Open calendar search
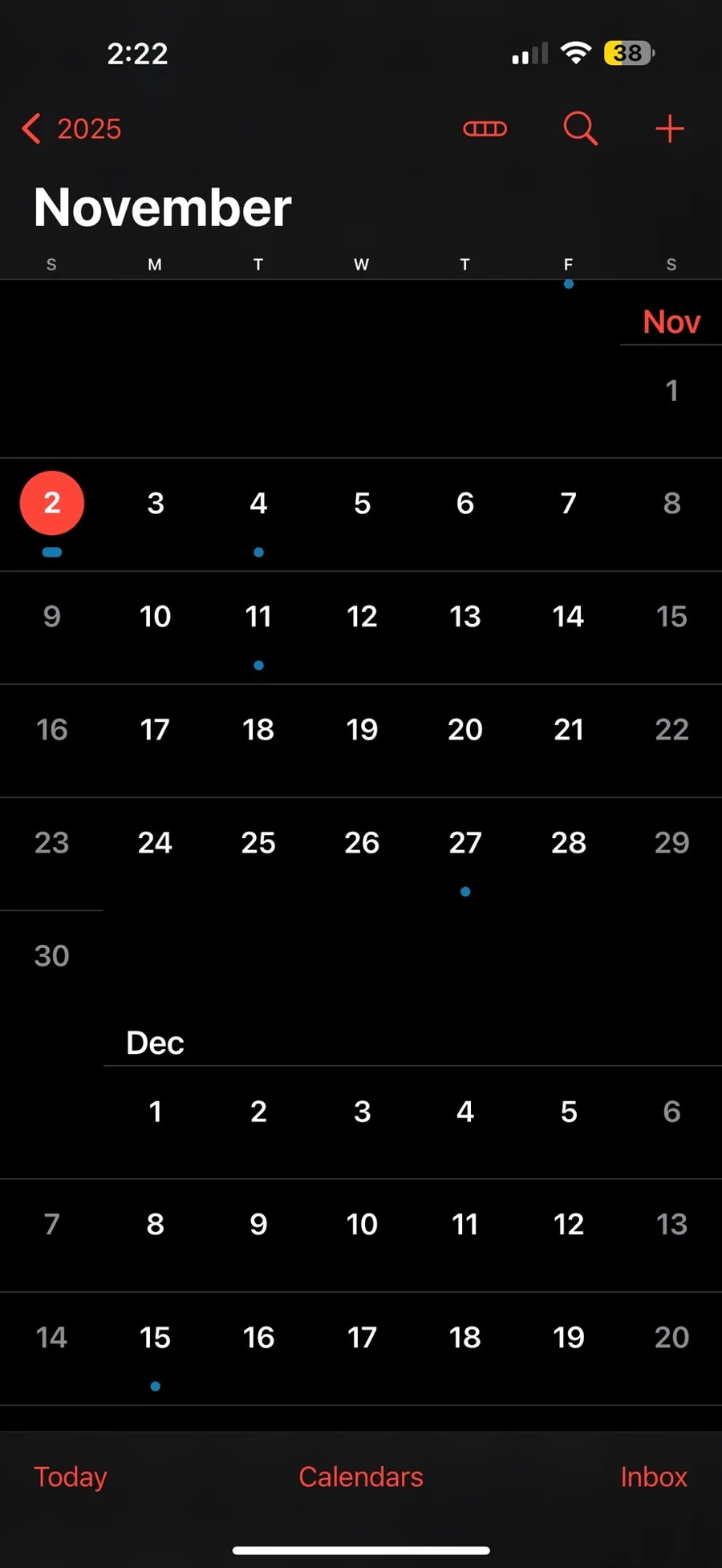Viewport: 722px width, 1568px height. pos(580,128)
